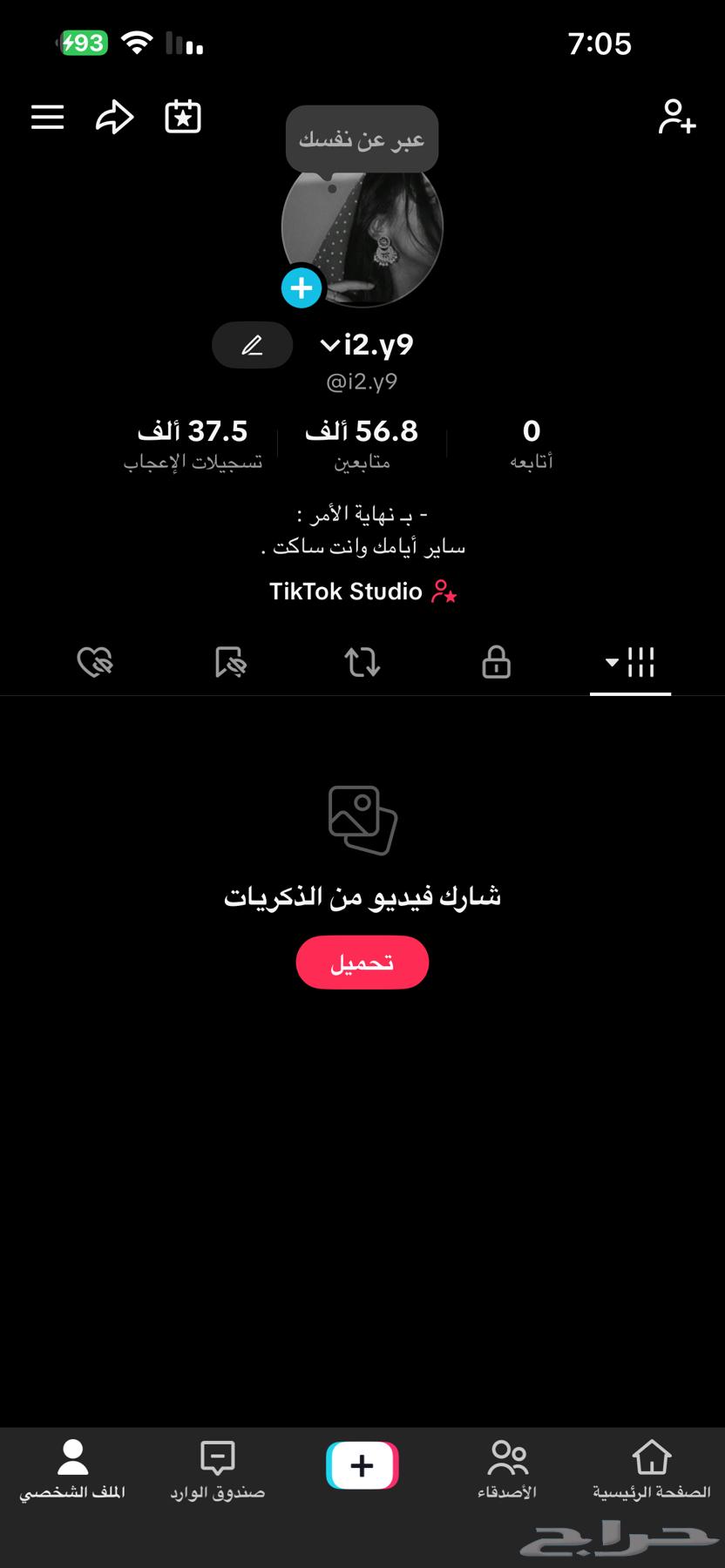725x1568 pixels.
Task: Switch to the home page tab
Action: click(x=653, y=1465)
